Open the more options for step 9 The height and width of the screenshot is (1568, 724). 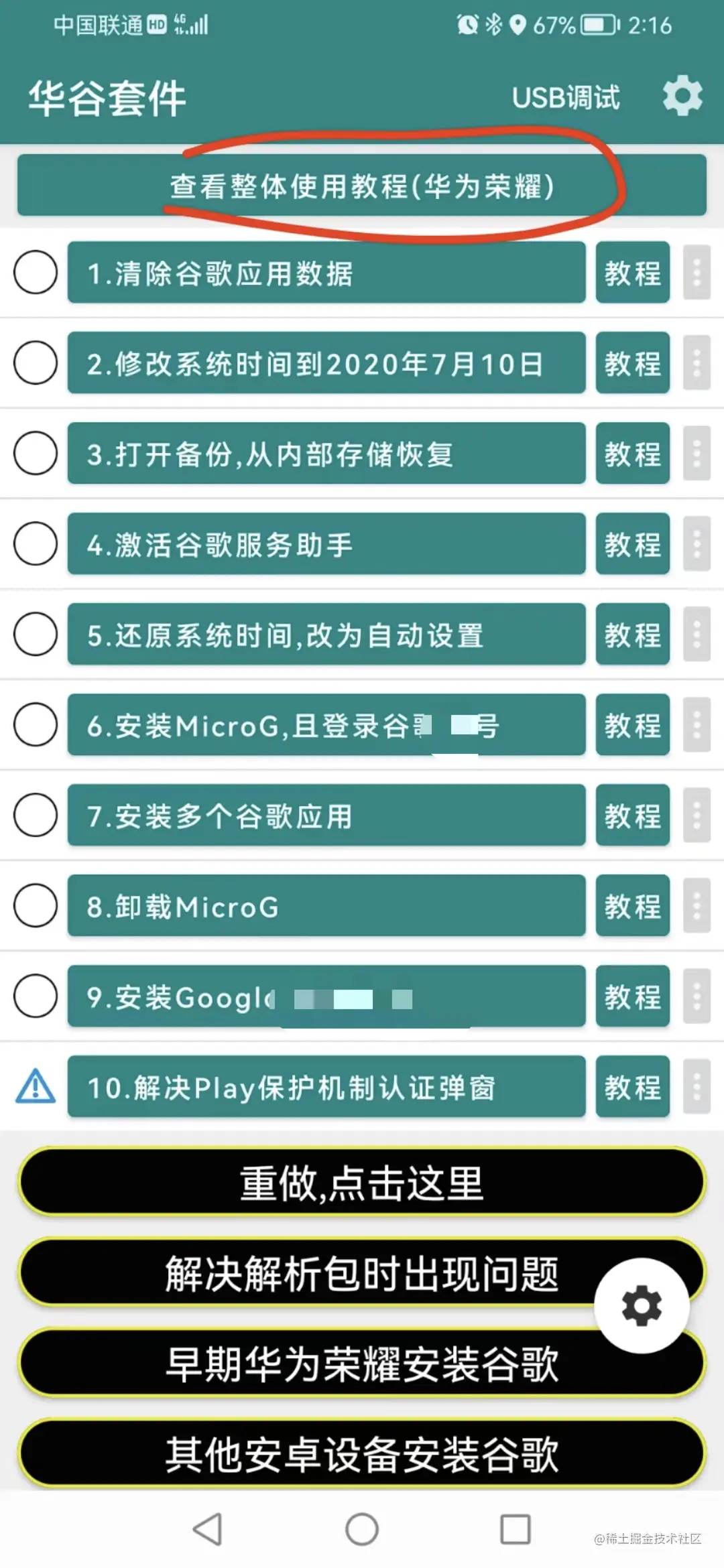[x=697, y=996]
